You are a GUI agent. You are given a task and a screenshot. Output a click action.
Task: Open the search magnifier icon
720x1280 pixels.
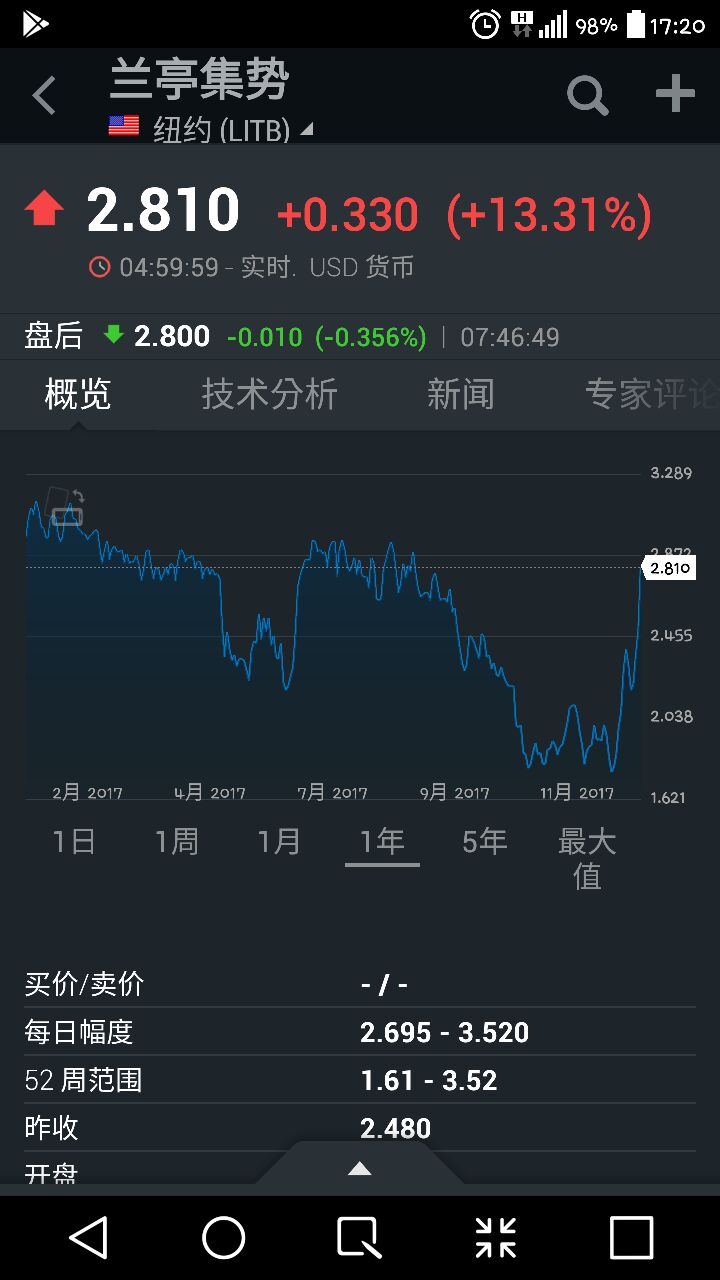(x=588, y=96)
